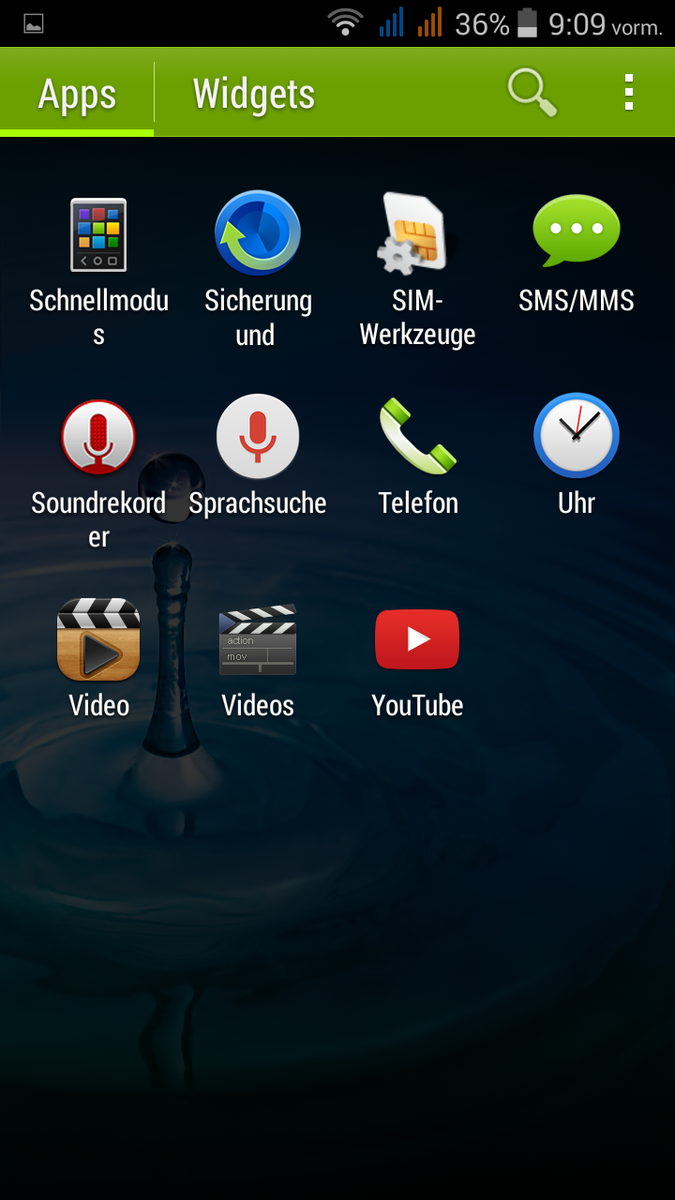Launch YouTube
Image resolution: width=675 pixels, height=1200 pixels.
[x=417, y=640]
